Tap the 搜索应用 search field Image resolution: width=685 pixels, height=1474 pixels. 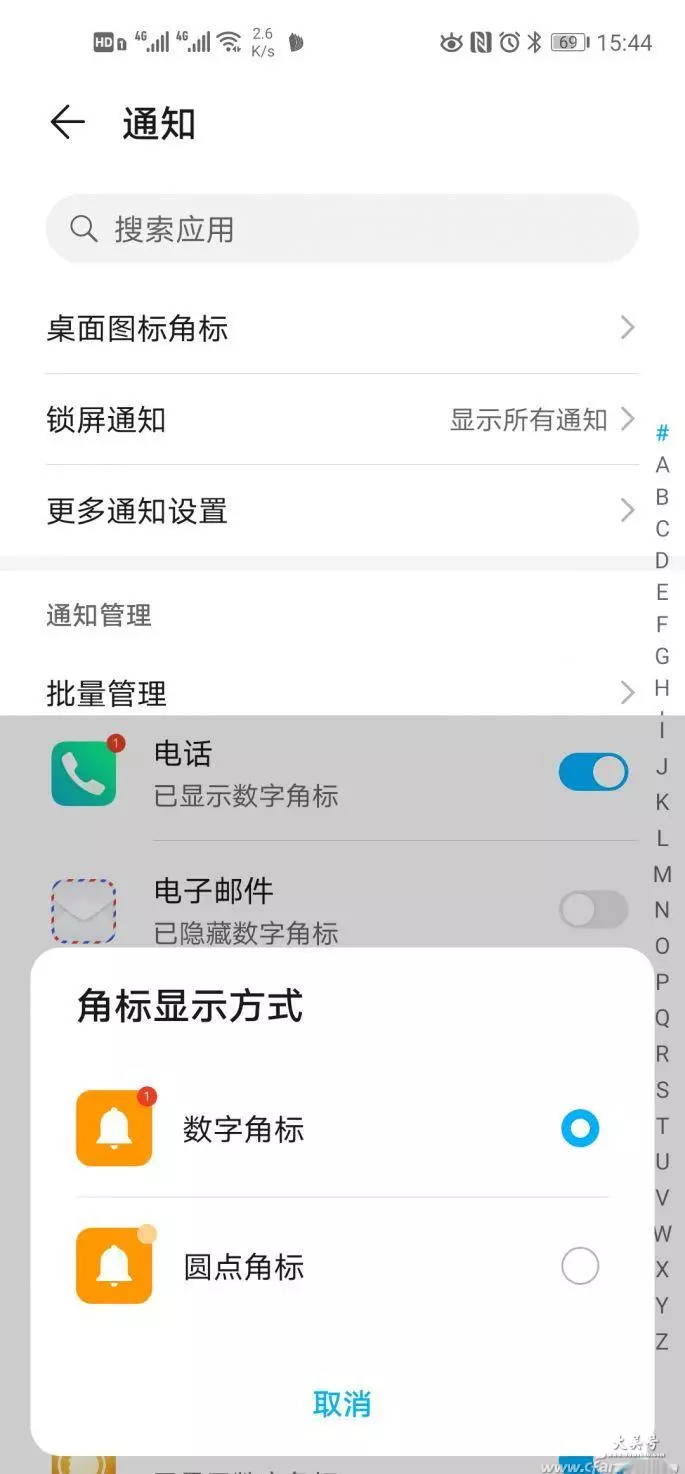[x=342, y=229]
